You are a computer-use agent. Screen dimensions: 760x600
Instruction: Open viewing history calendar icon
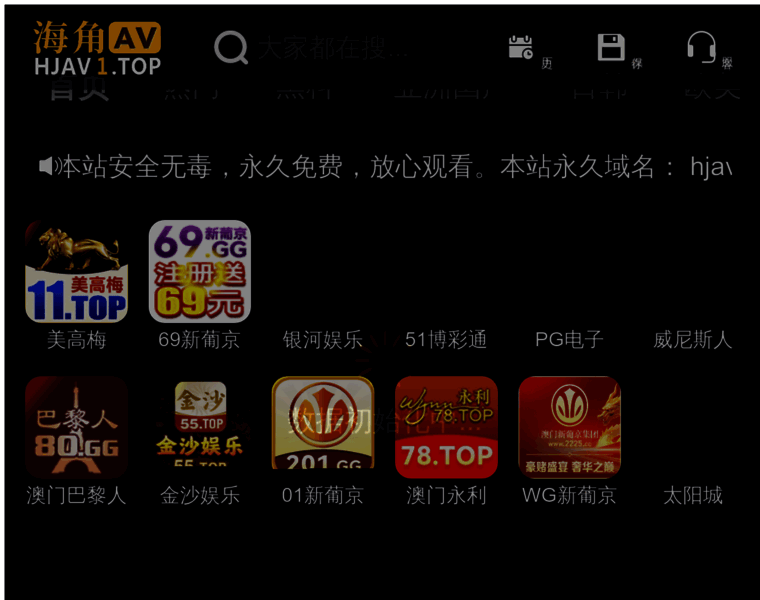tap(521, 47)
